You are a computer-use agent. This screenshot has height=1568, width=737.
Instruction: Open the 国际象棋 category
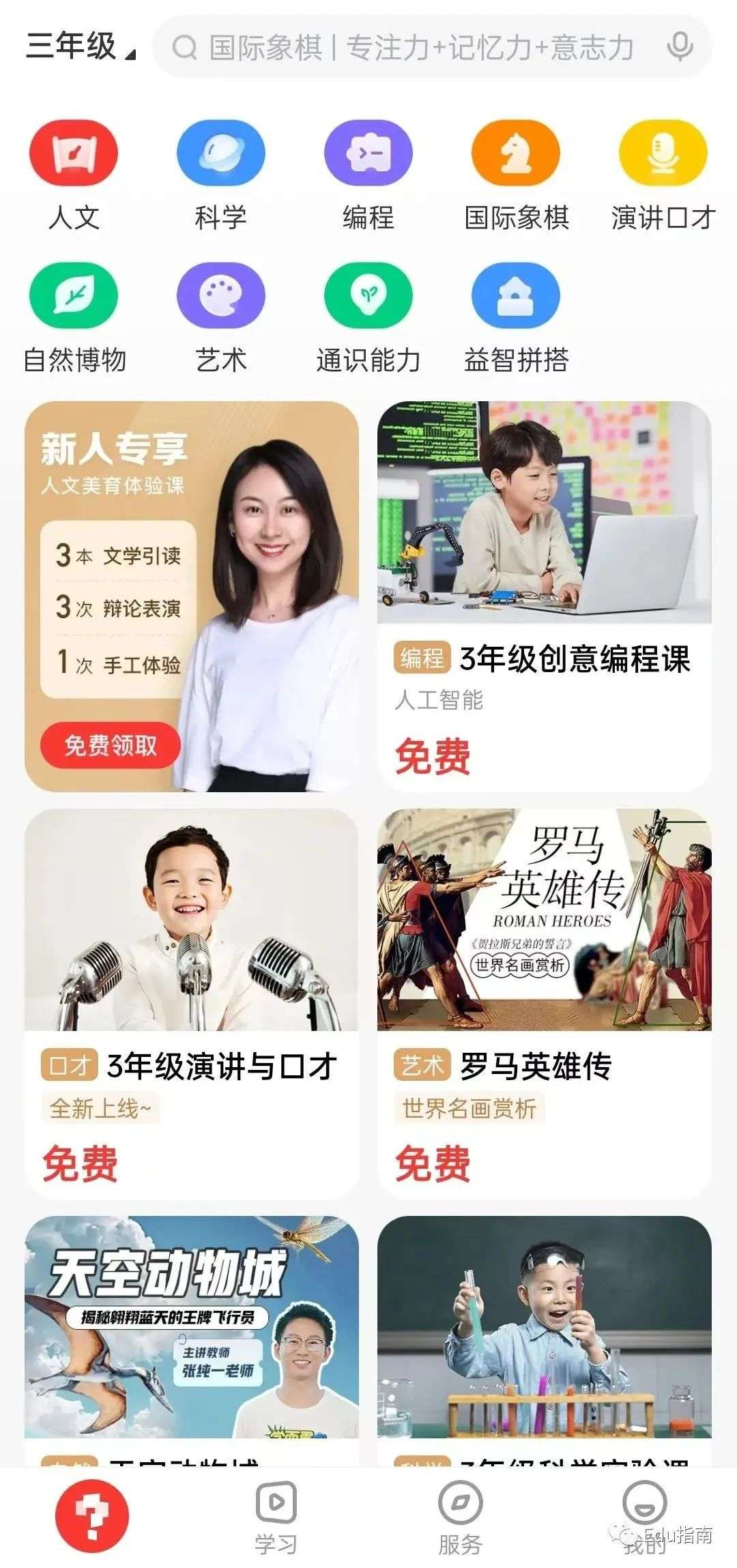click(516, 175)
